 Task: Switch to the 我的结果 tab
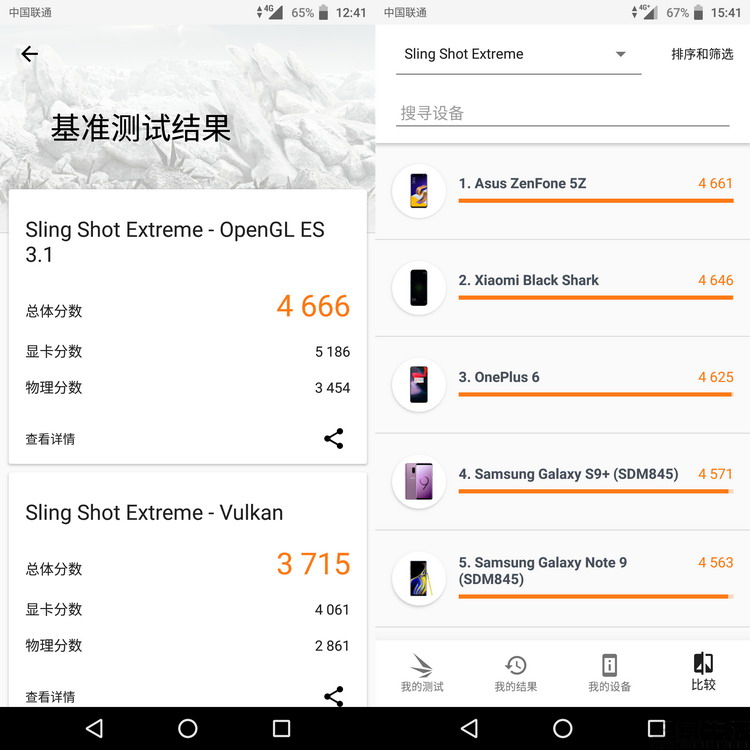[516, 673]
